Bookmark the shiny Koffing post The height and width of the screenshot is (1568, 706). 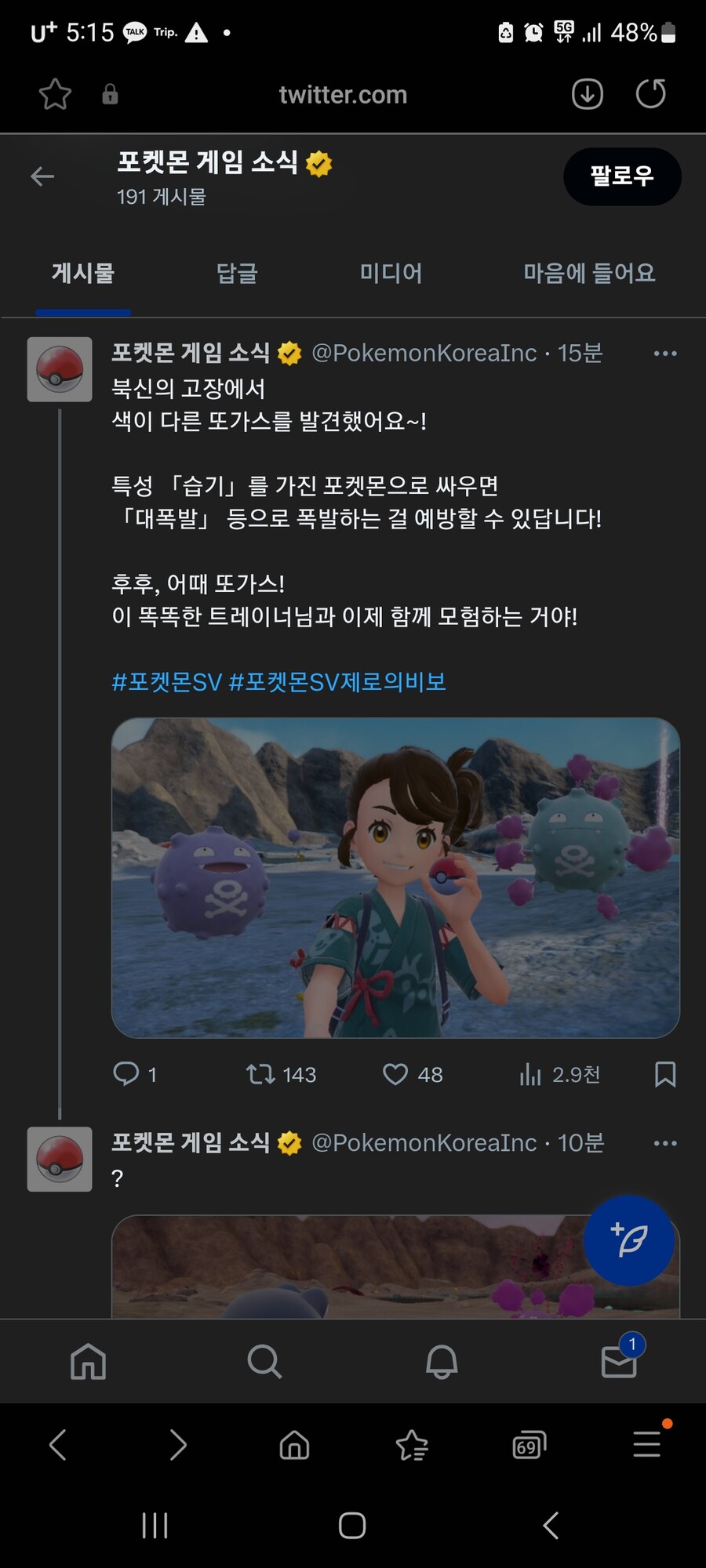[665, 1074]
